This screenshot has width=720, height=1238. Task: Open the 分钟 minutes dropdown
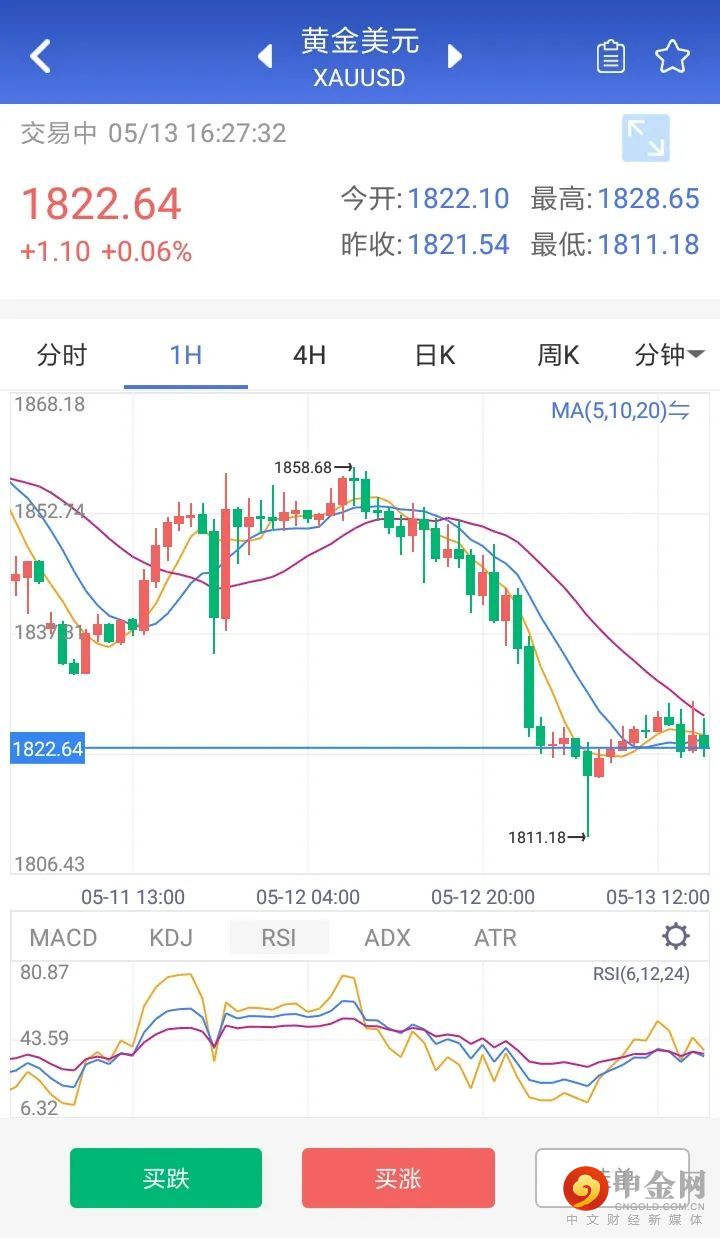pyautogui.click(x=669, y=355)
